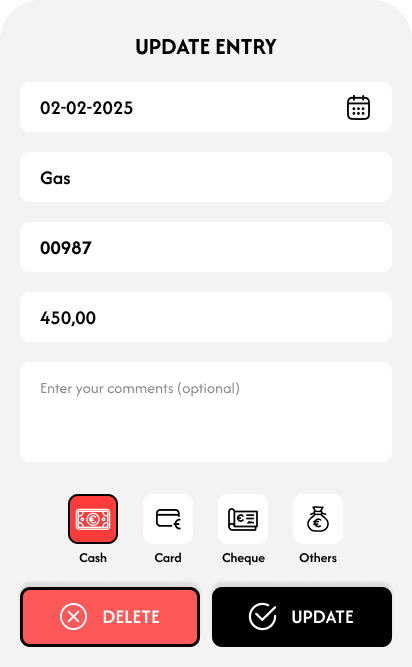Choose Card as payment method
The width and height of the screenshot is (412, 667).
(x=168, y=519)
